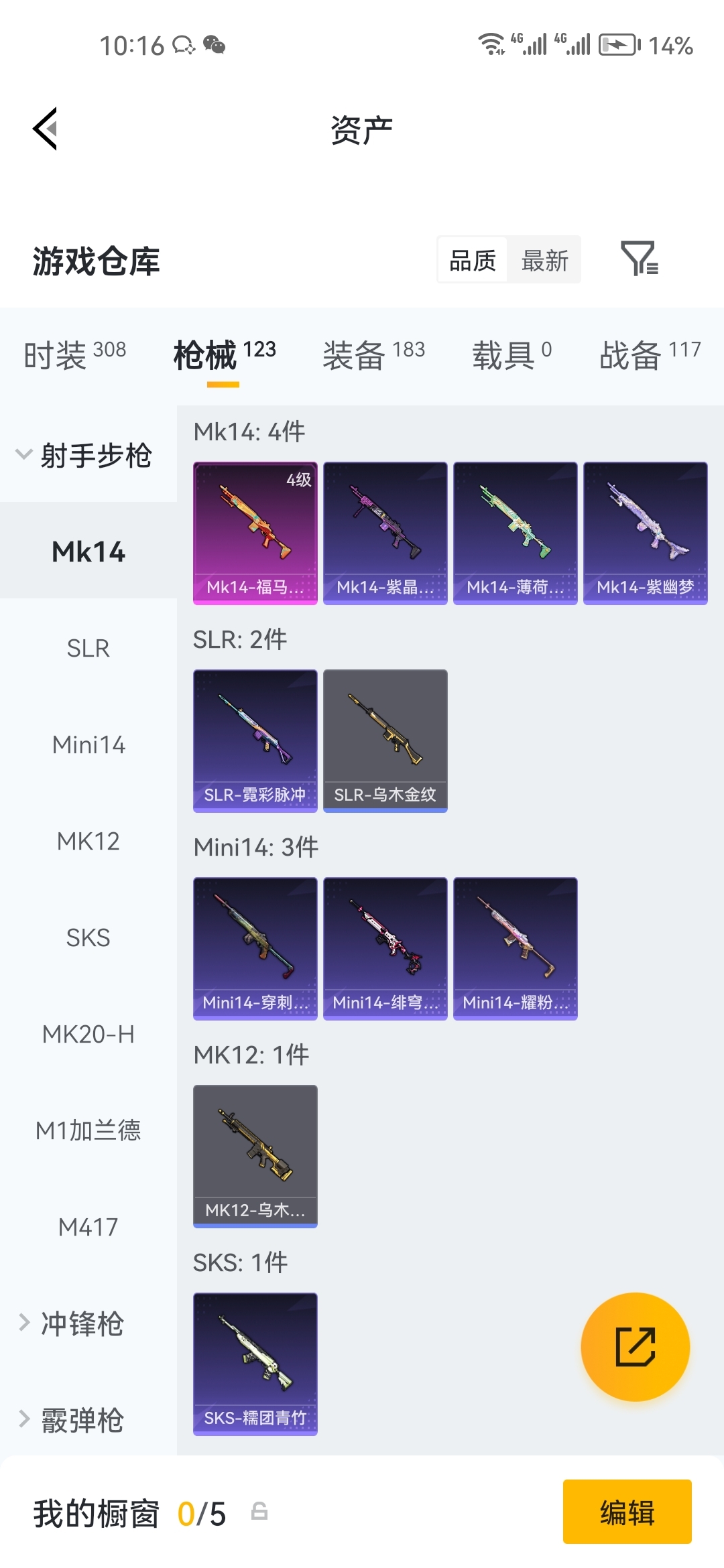Sort warehouse by 最新
This screenshot has width=724, height=1568.
(544, 260)
